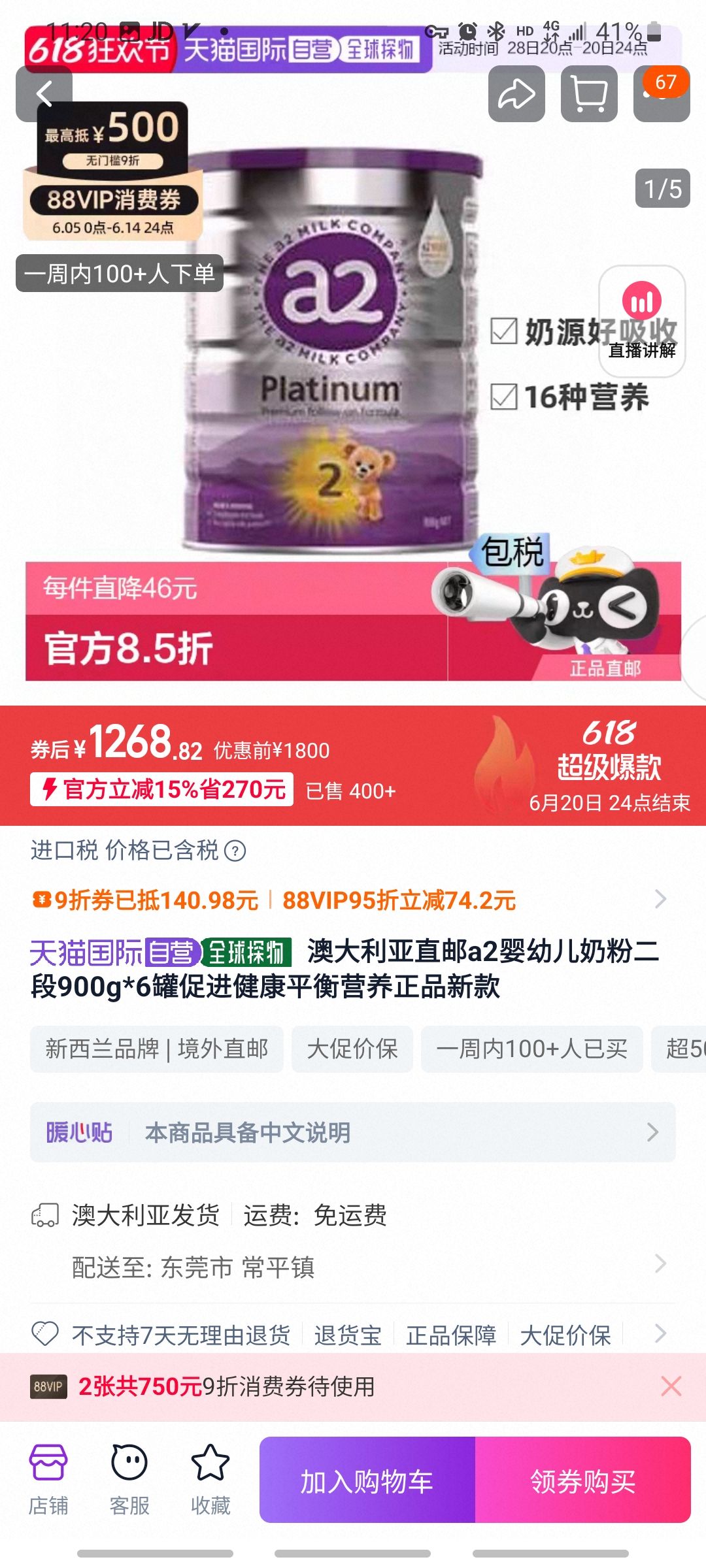Tap 加入购物车 to add to cart

[x=367, y=1480]
